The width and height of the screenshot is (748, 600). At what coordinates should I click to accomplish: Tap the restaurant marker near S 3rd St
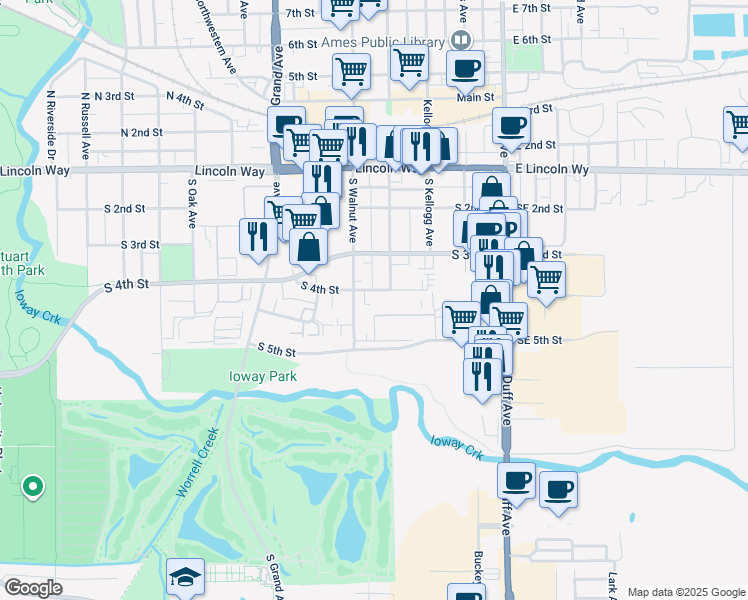(258, 237)
